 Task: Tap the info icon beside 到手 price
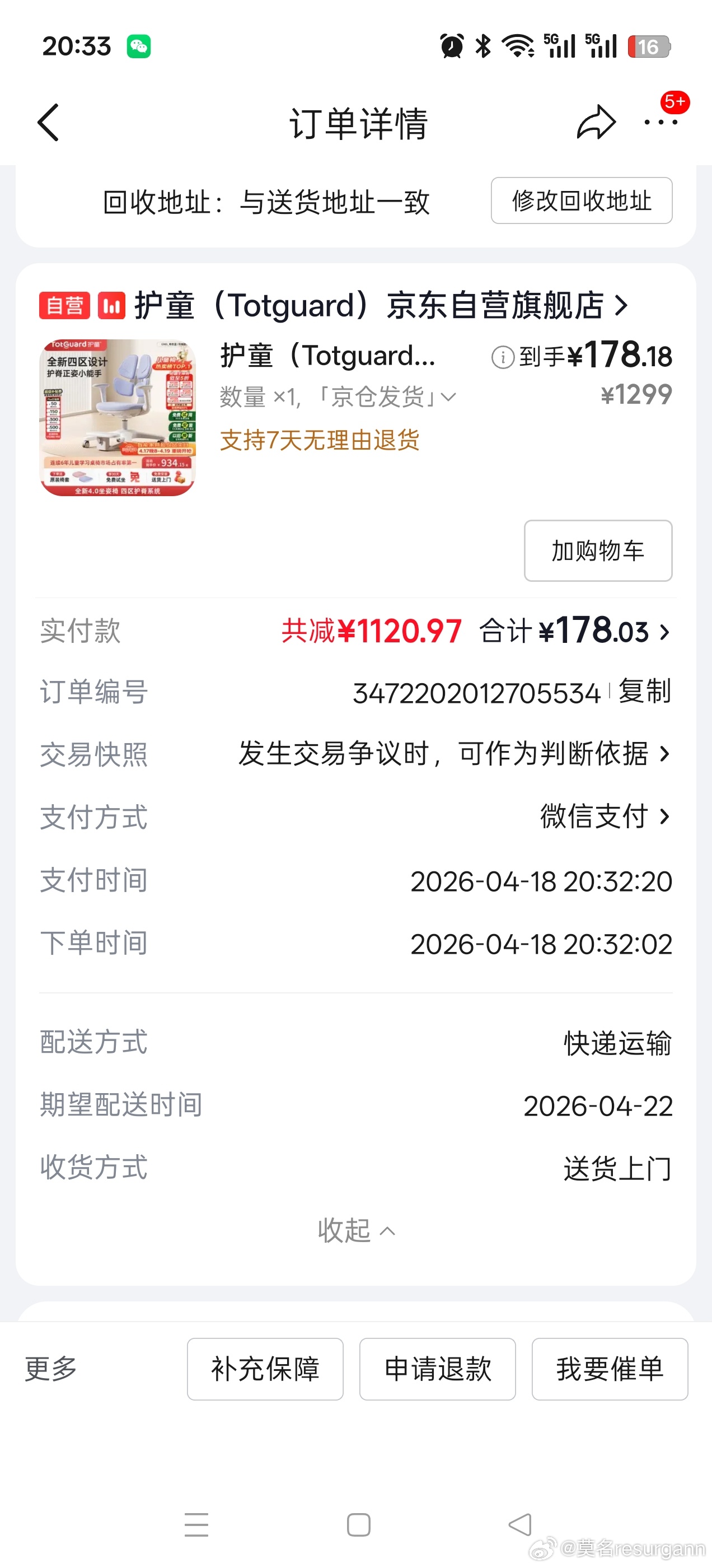coord(503,357)
